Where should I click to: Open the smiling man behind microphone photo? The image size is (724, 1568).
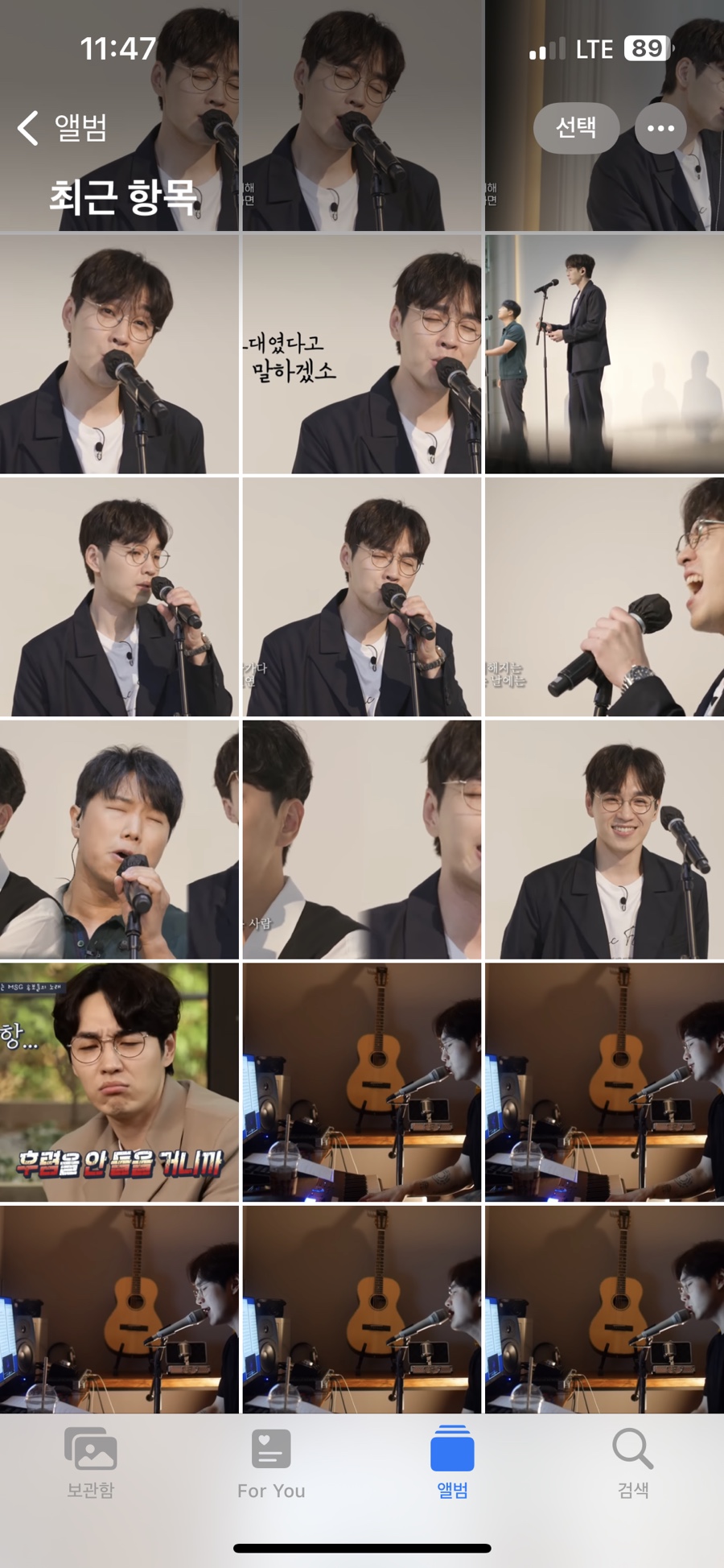coord(604,840)
